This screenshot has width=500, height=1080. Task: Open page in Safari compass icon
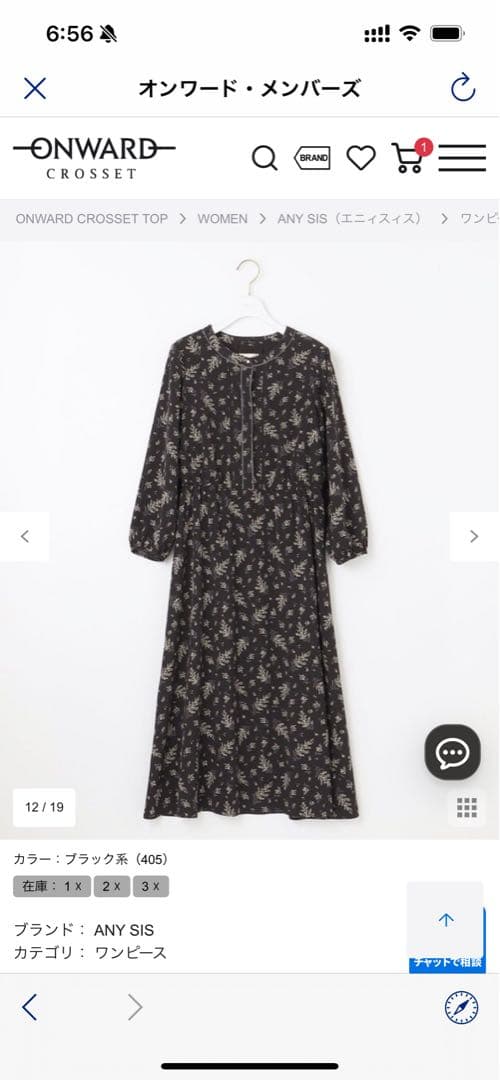click(x=461, y=1007)
